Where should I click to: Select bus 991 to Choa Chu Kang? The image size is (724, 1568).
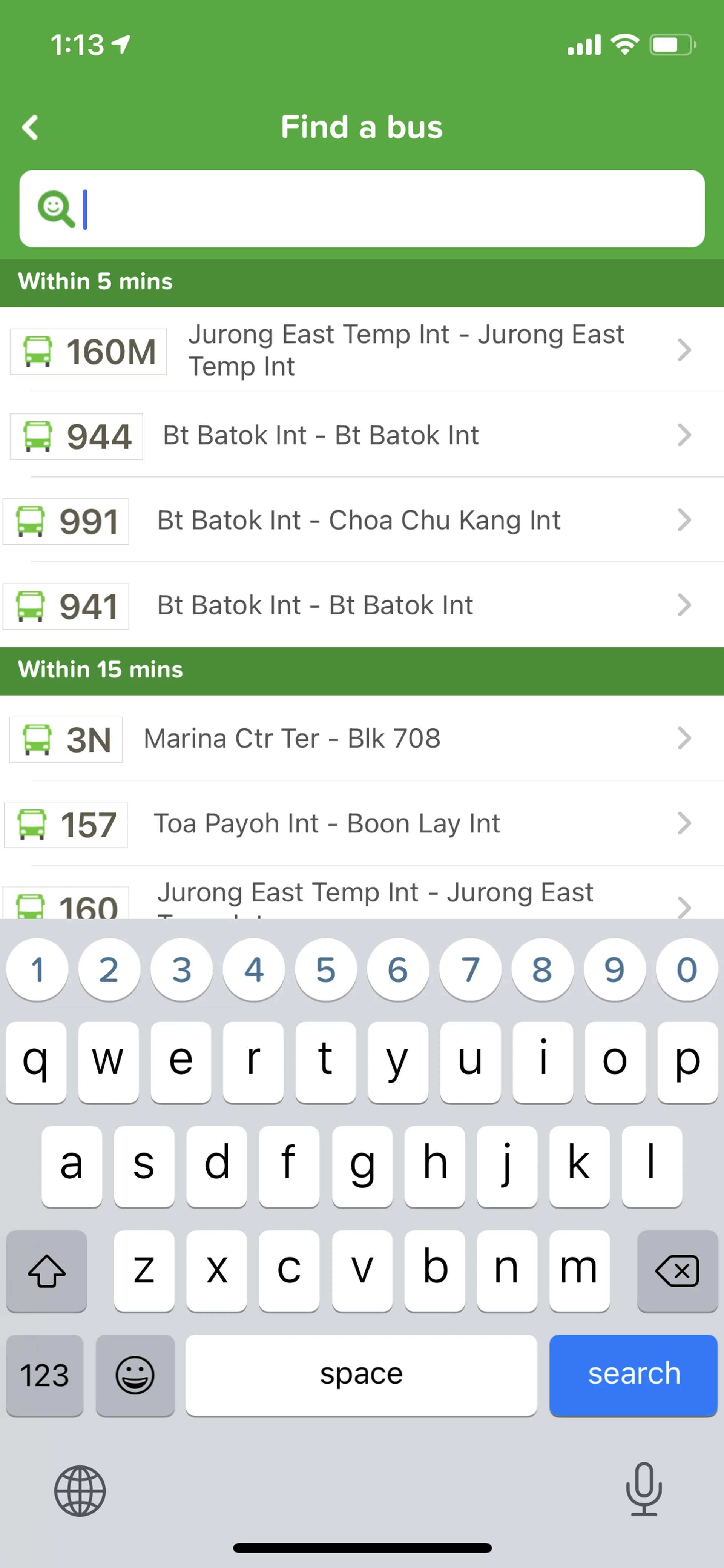[361, 521]
